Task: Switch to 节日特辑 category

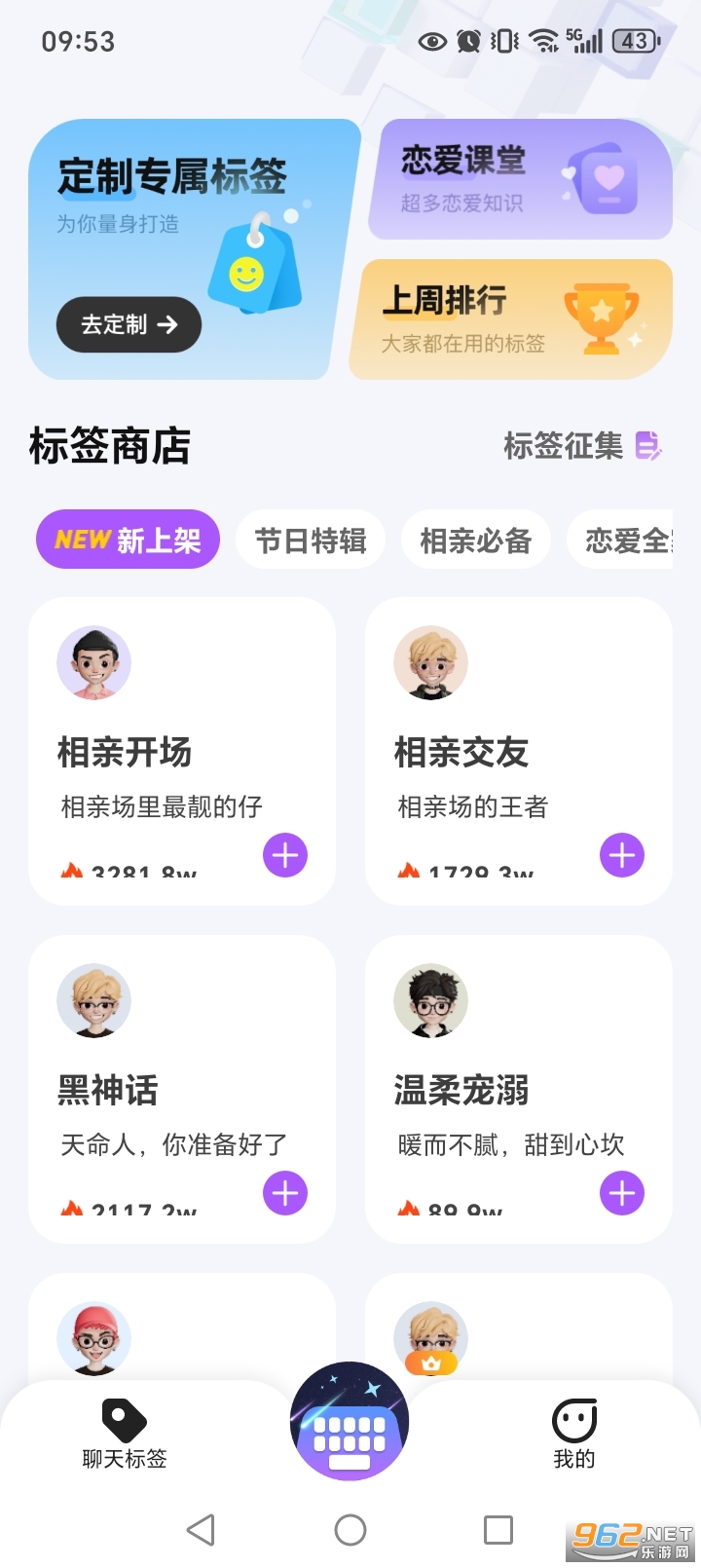Action: pos(311,541)
